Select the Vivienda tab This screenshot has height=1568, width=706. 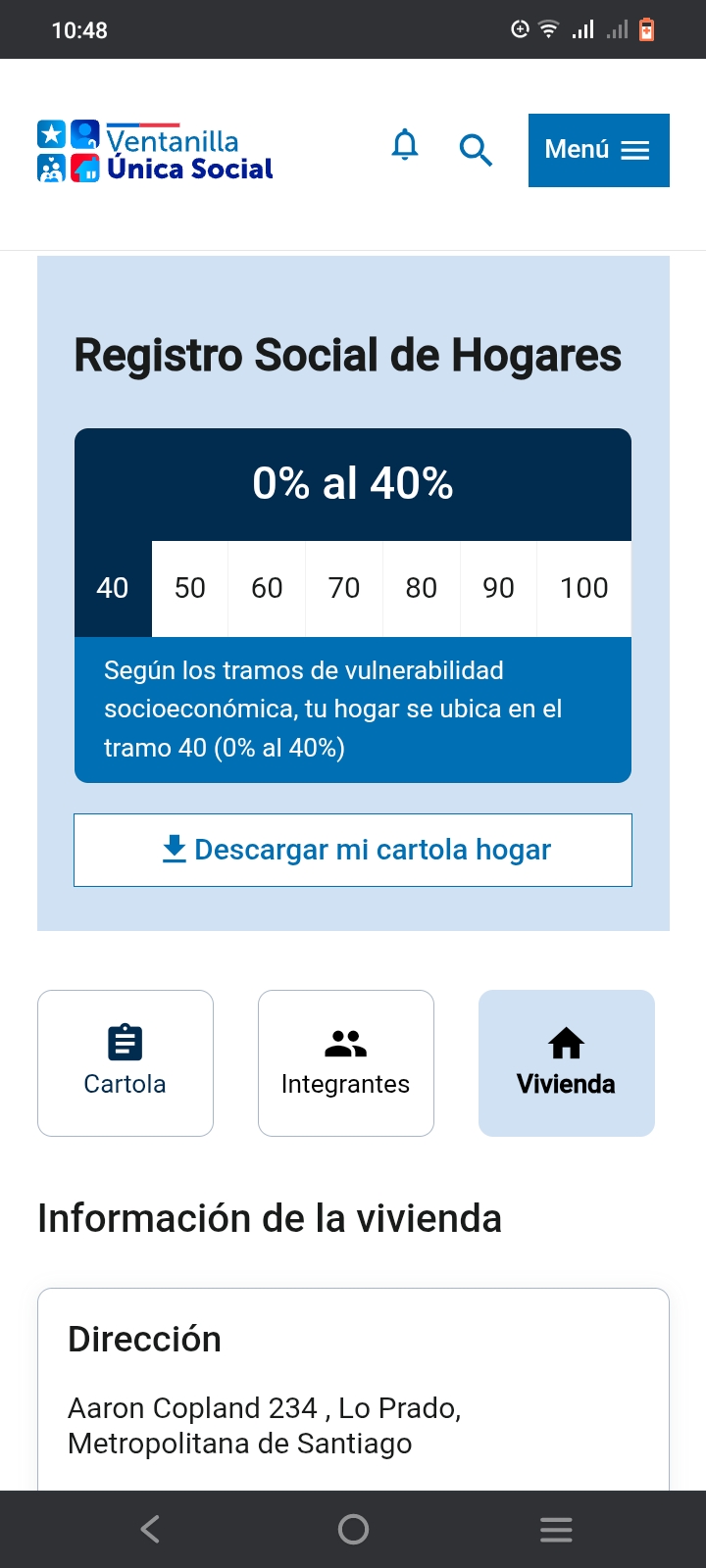point(567,1063)
